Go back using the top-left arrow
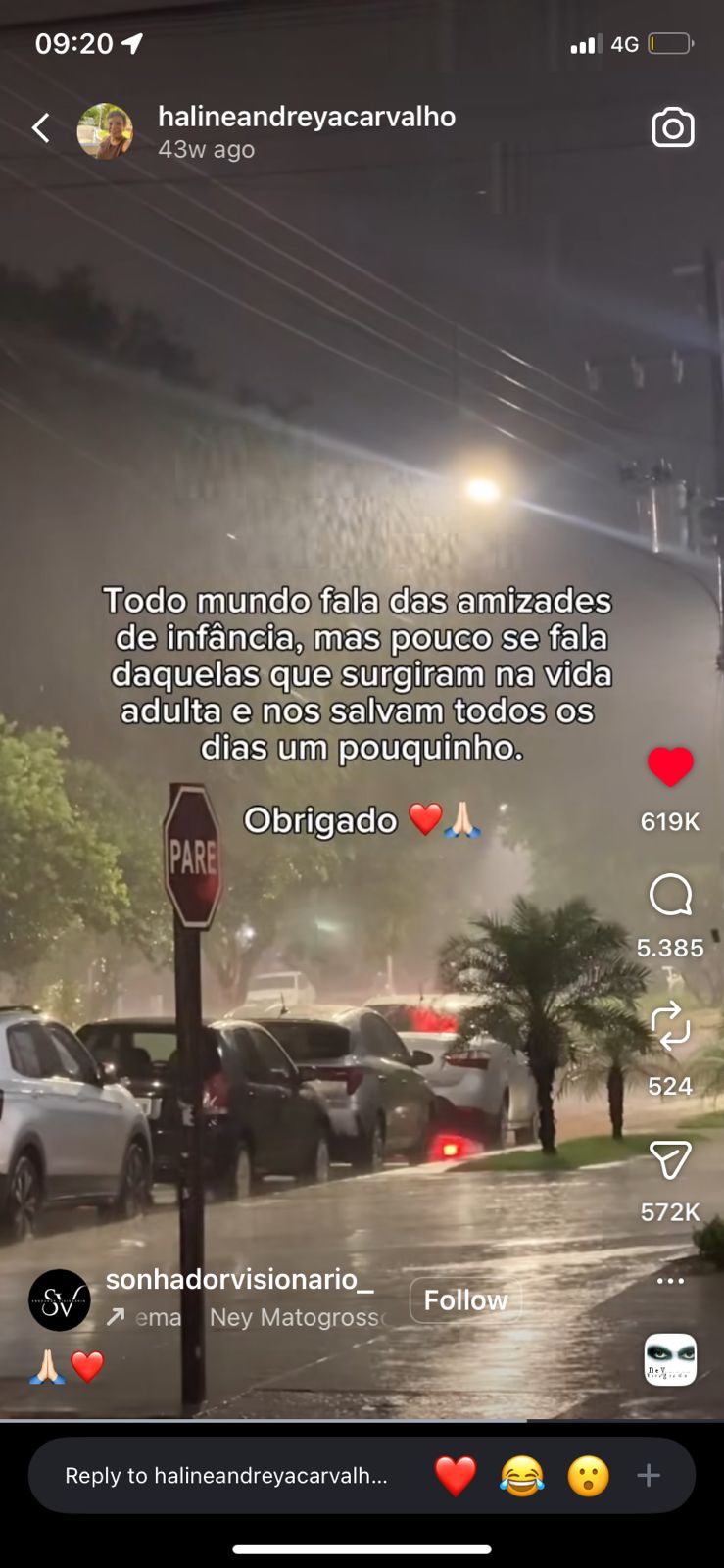 pyautogui.click(x=41, y=128)
